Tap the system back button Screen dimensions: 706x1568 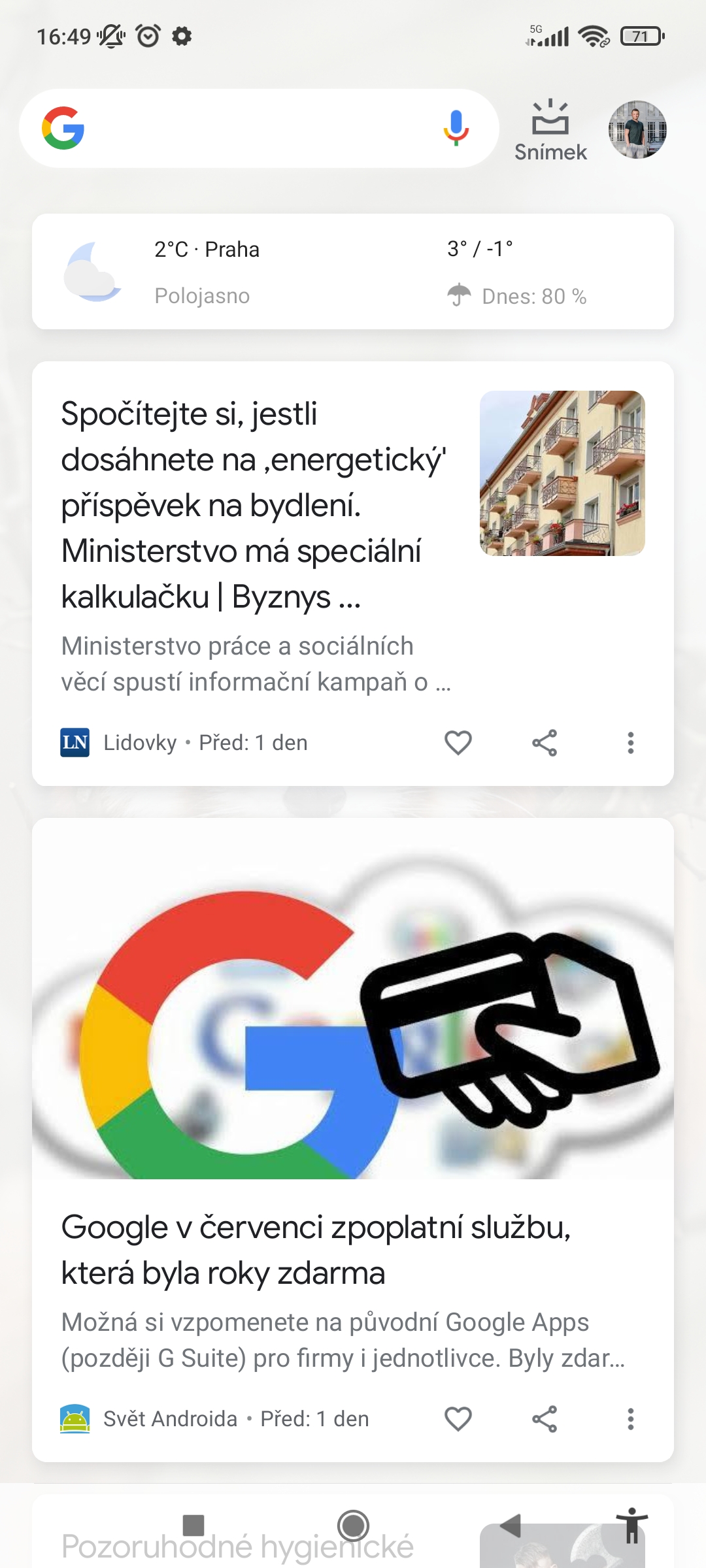(x=511, y=1526)
